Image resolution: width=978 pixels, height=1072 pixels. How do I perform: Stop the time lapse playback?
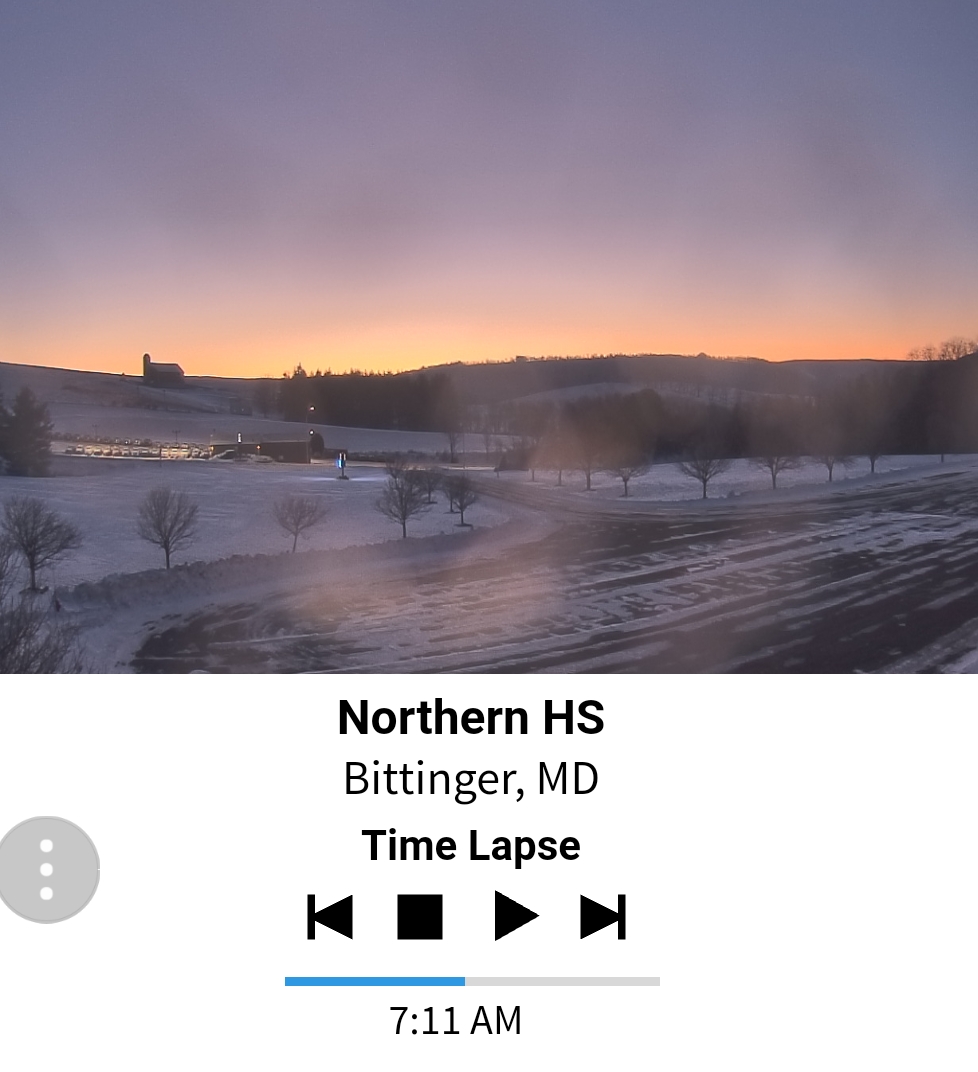(x=420, y=916)
